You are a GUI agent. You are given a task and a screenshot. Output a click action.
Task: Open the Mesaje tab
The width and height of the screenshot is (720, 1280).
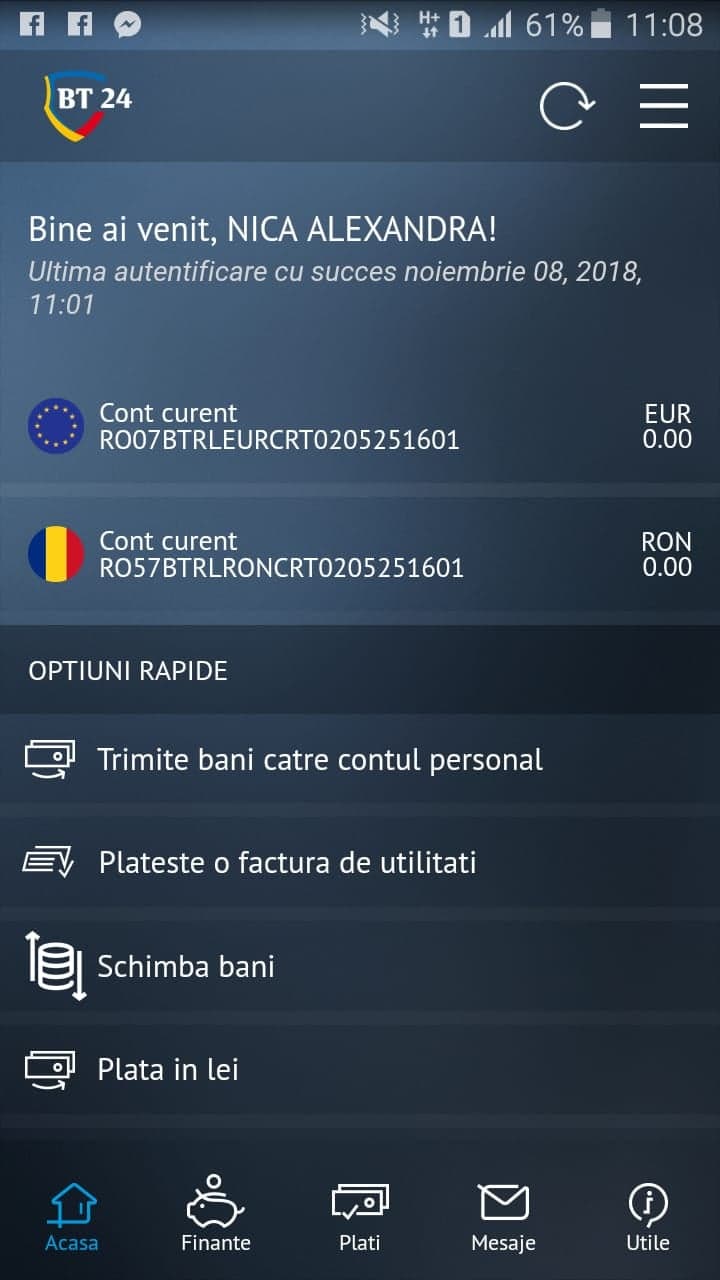coord(504,1216)
